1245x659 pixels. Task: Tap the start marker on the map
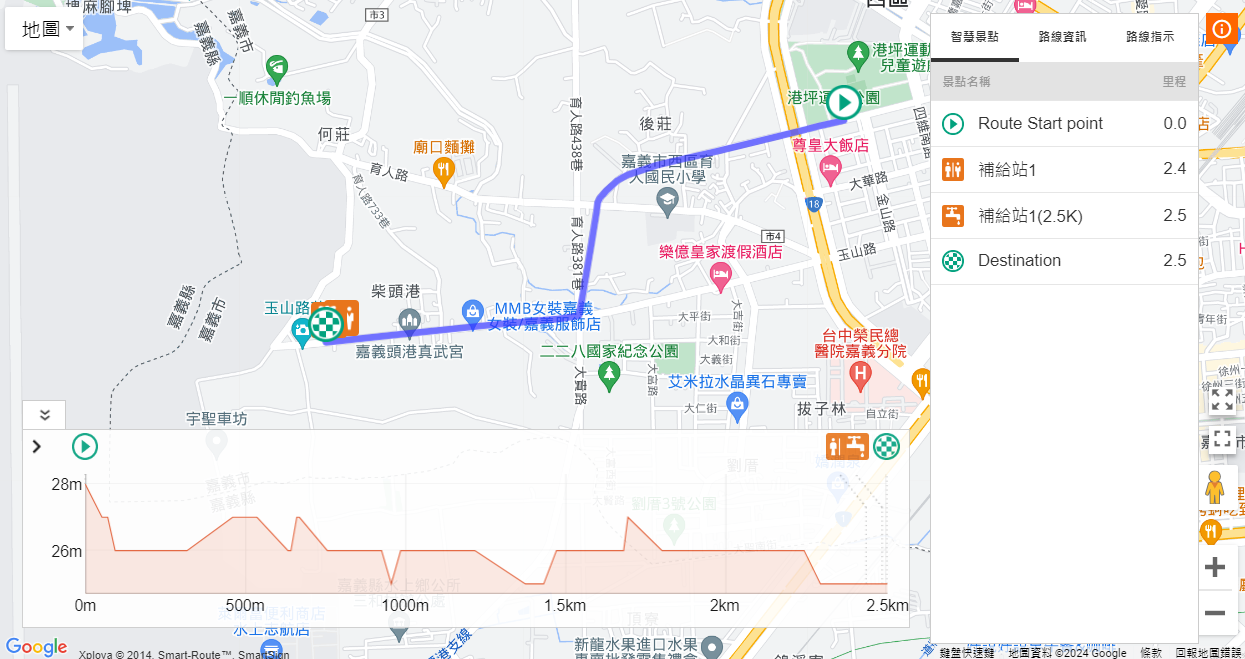tap(845, 101)
